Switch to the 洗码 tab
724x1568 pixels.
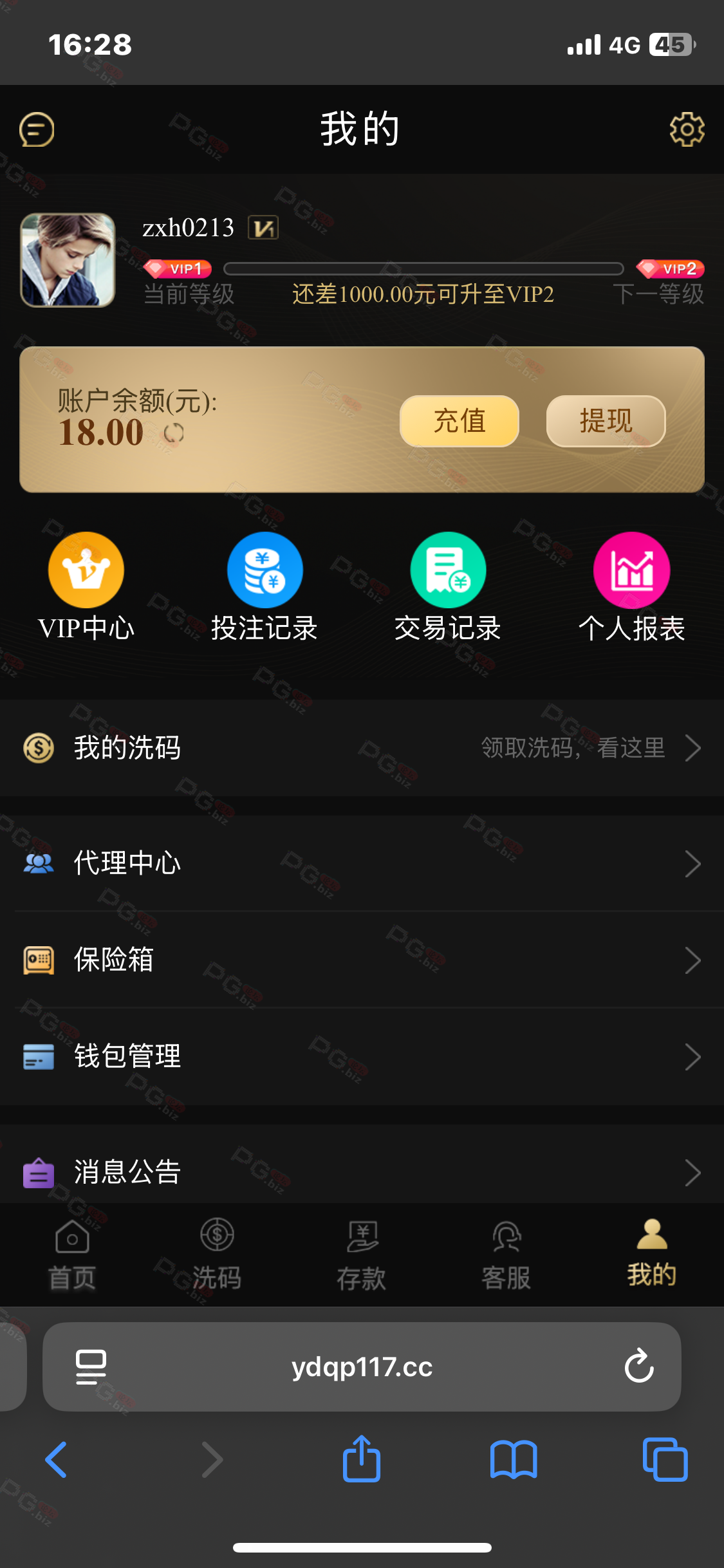point(217,1255)
